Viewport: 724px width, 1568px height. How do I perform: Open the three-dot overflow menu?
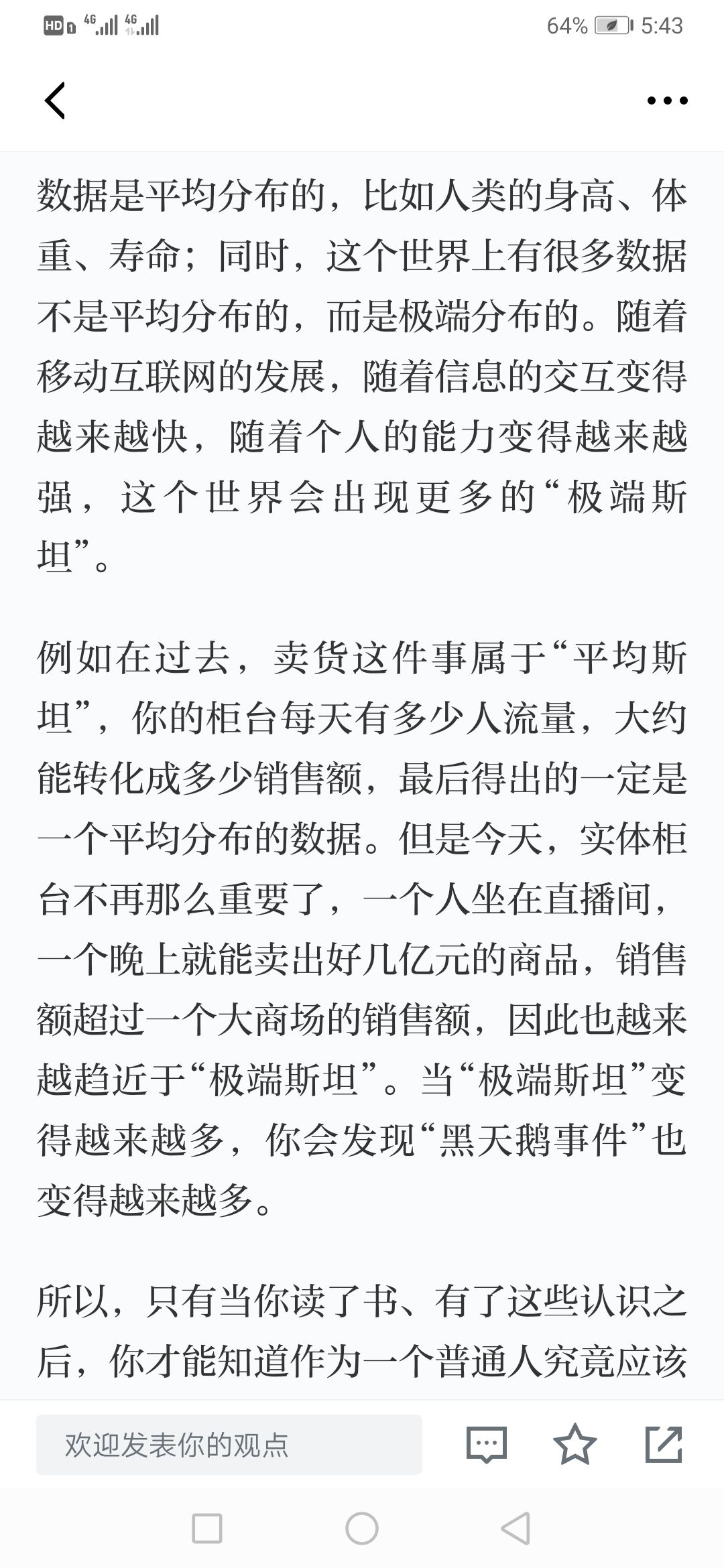tap(667, 101)
